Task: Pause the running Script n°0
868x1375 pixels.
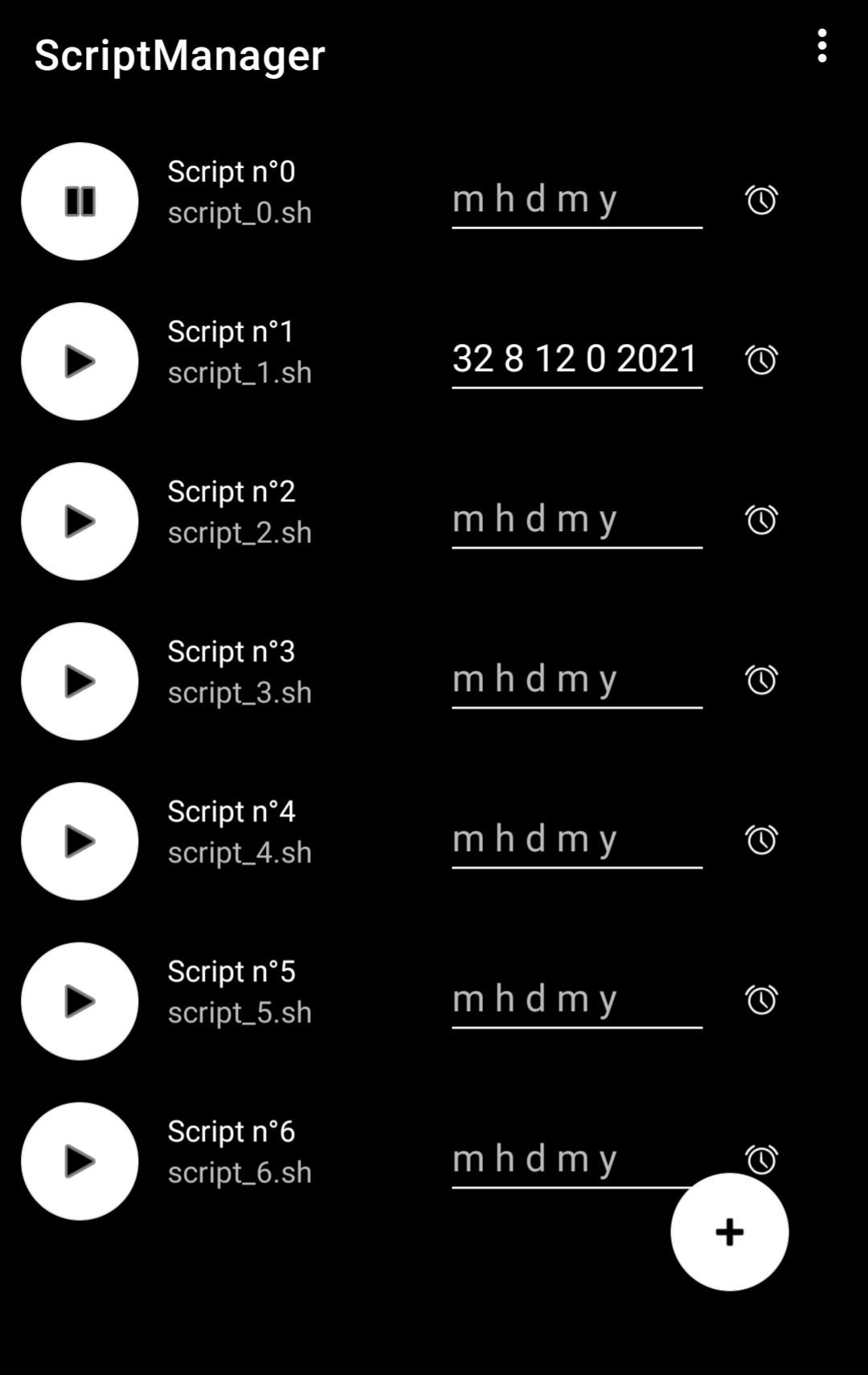Action: 80,201
